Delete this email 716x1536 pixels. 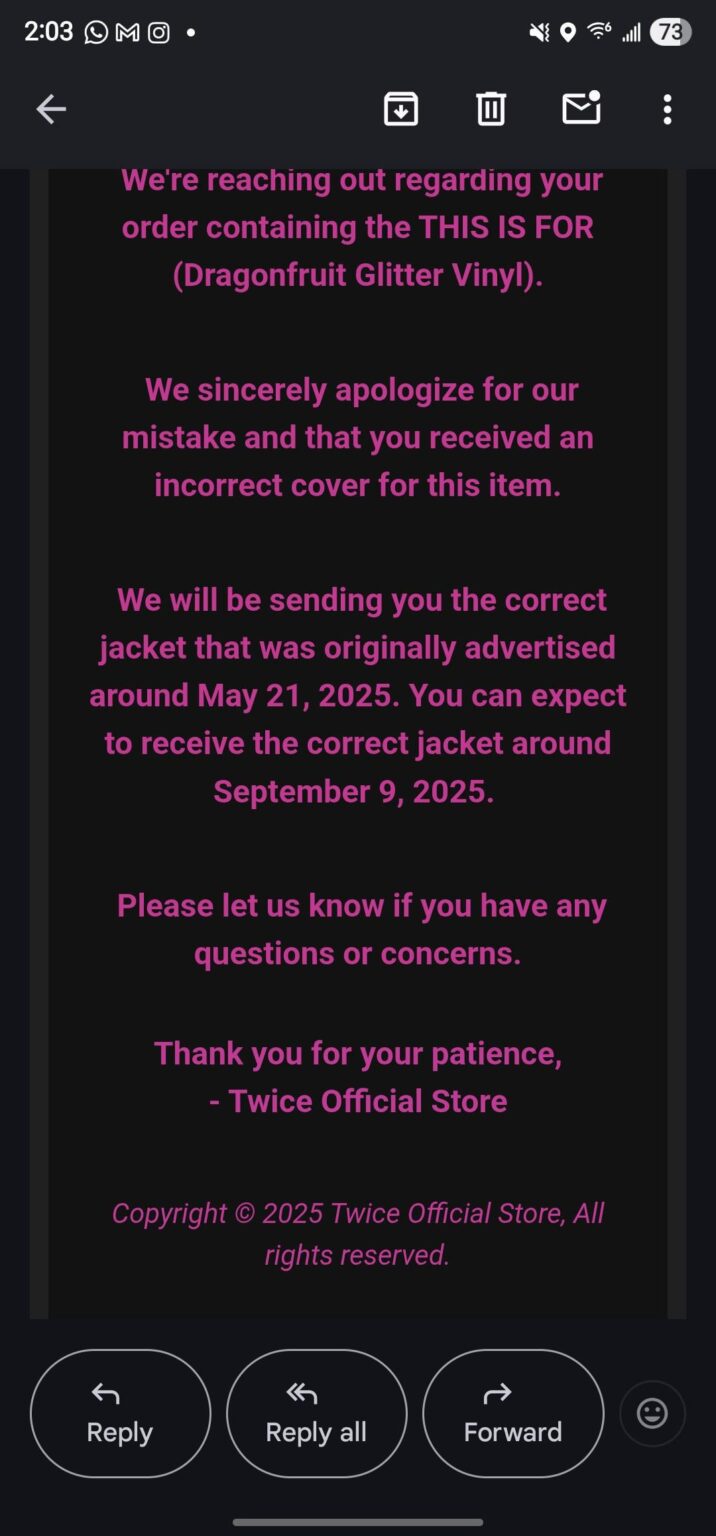(491, 109)
